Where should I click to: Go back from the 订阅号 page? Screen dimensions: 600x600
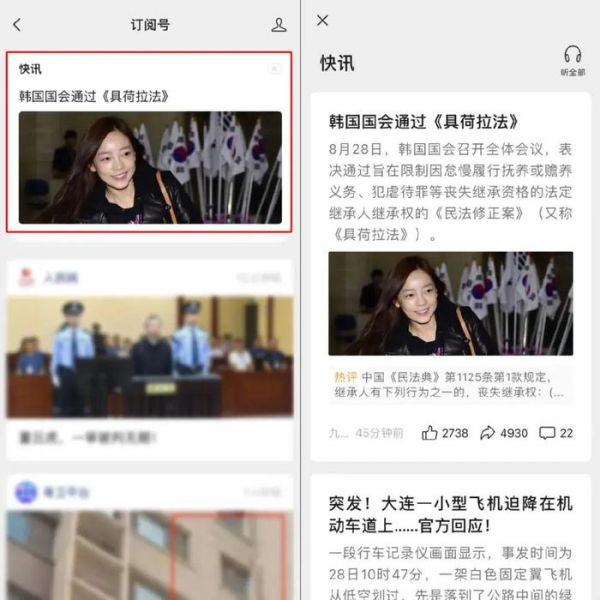click(17, 24)
